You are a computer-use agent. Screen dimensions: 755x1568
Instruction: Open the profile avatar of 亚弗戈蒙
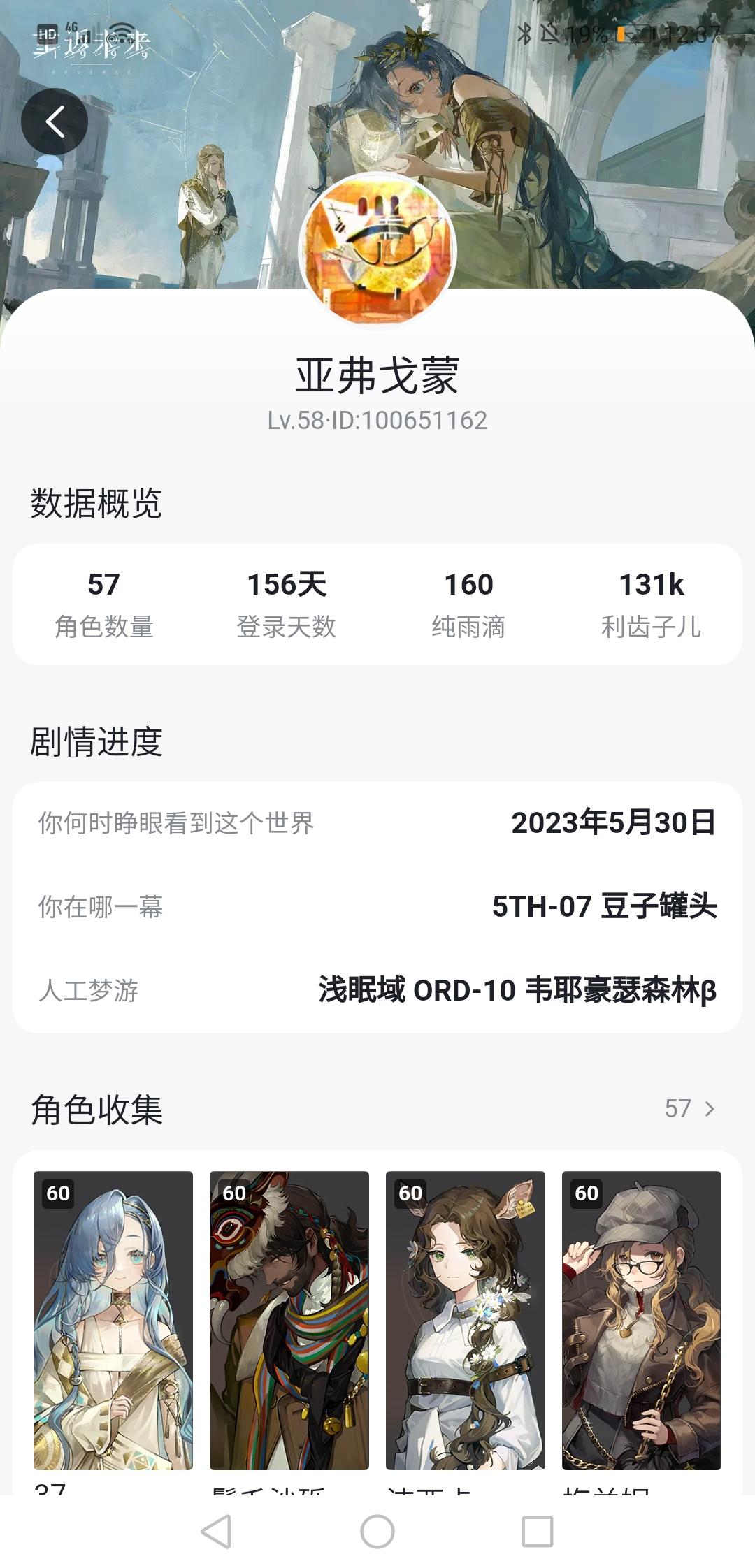coord(377,250)
